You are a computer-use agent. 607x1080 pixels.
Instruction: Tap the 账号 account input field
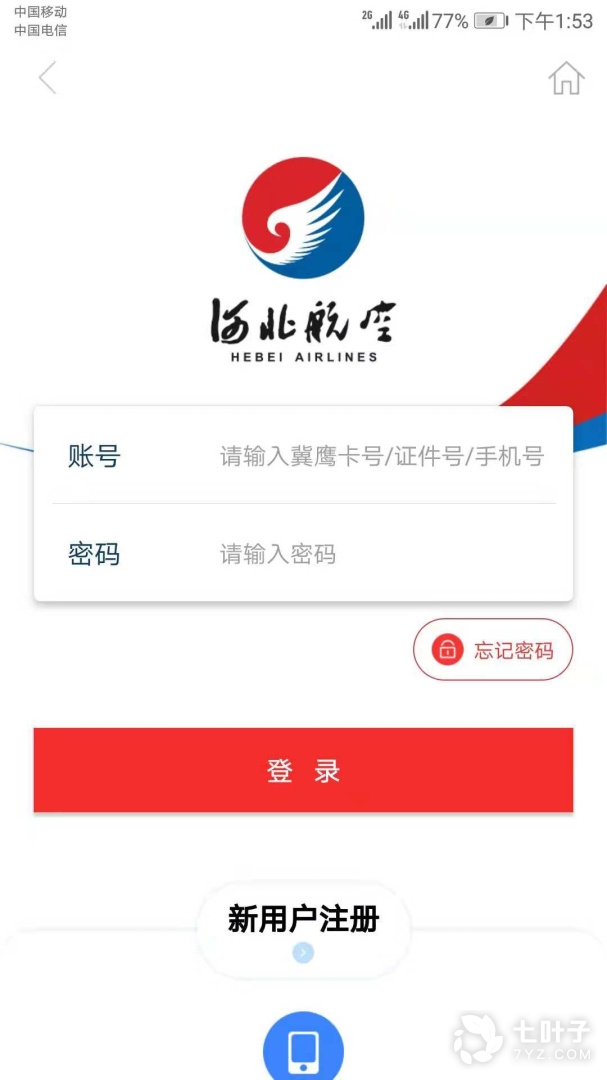(x=381, y=457)
